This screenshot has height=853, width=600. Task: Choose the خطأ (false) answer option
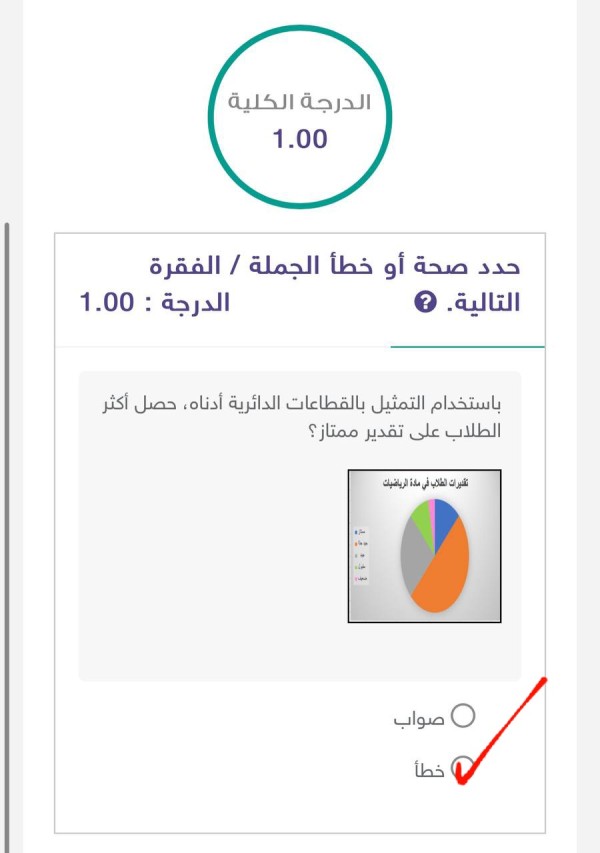click(x=462, y=767)
